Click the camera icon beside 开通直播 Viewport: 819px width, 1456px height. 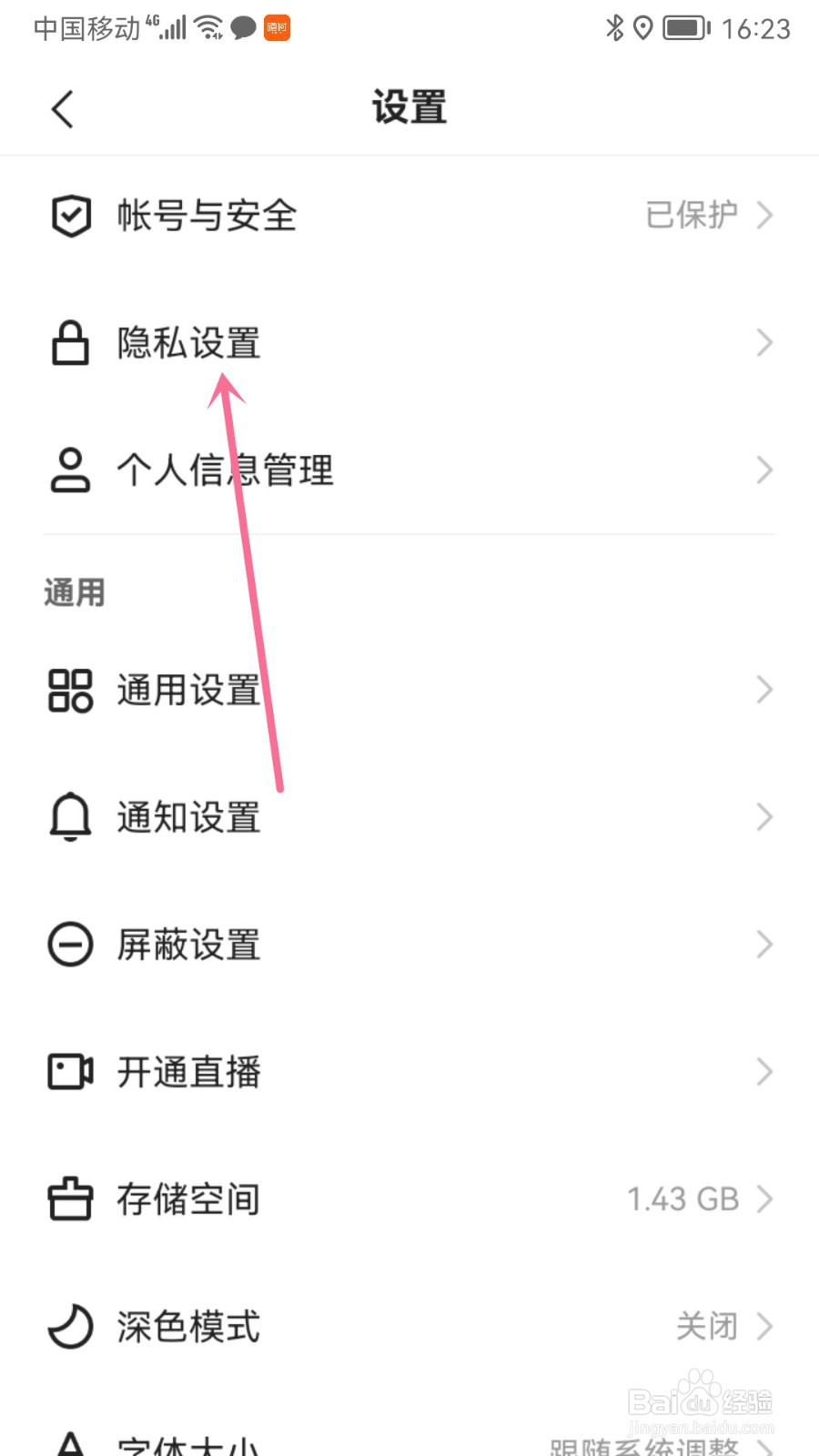click(69, 1072)
